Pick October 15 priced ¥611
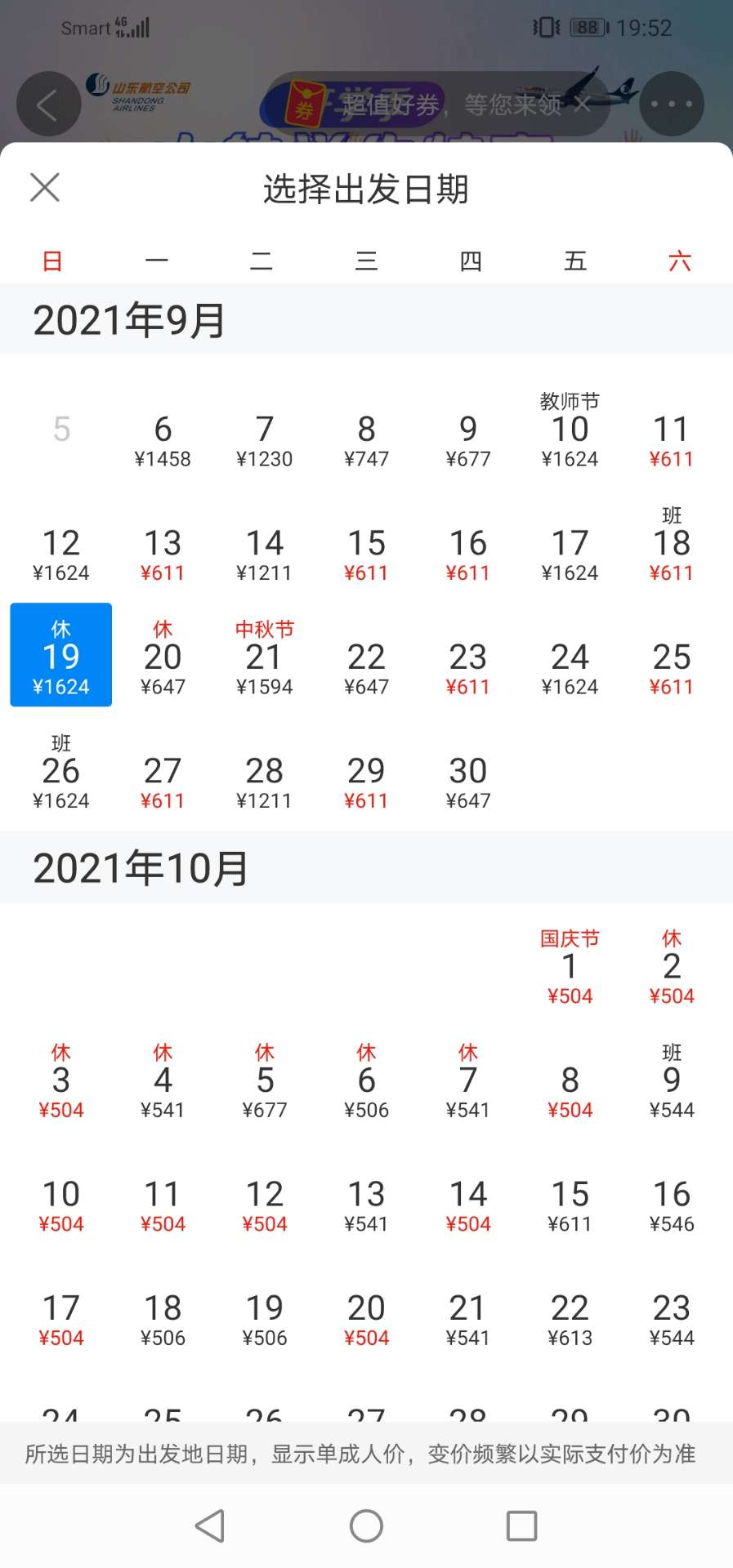Viewport: 733px width, 1568px height. 570,1205
